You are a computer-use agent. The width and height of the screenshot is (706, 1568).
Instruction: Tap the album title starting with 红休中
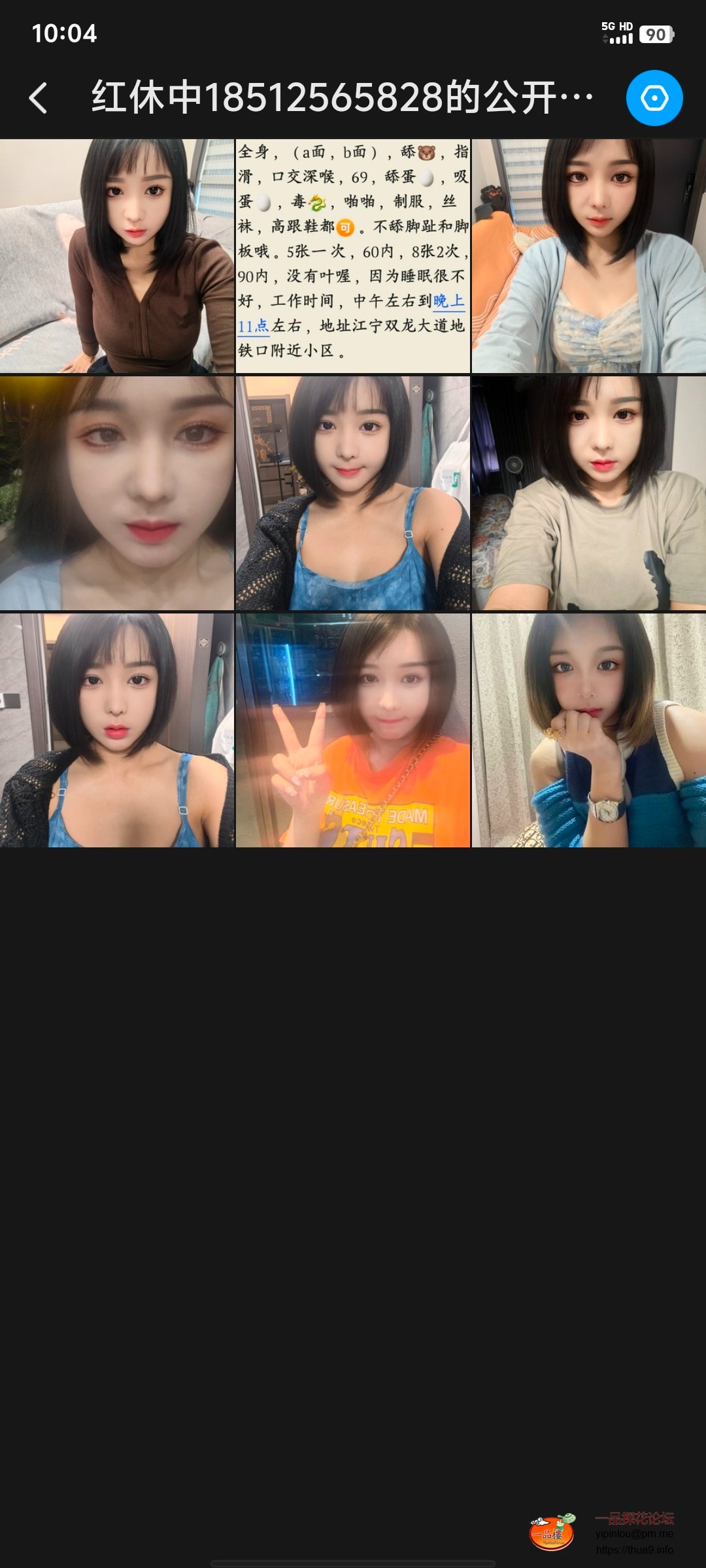click(x=340, y=97)
